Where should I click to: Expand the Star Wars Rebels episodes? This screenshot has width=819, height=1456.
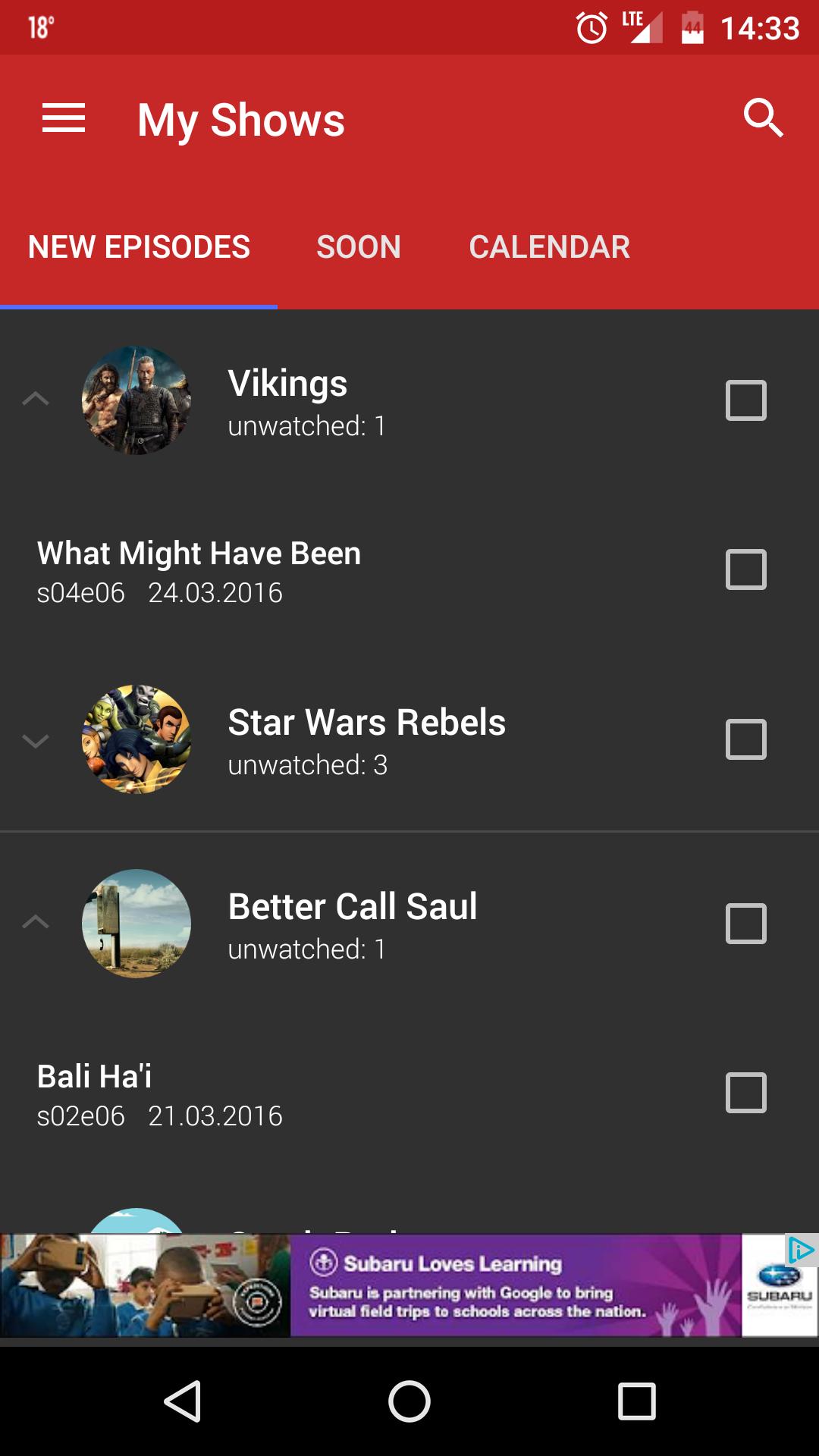coord(36,740)
